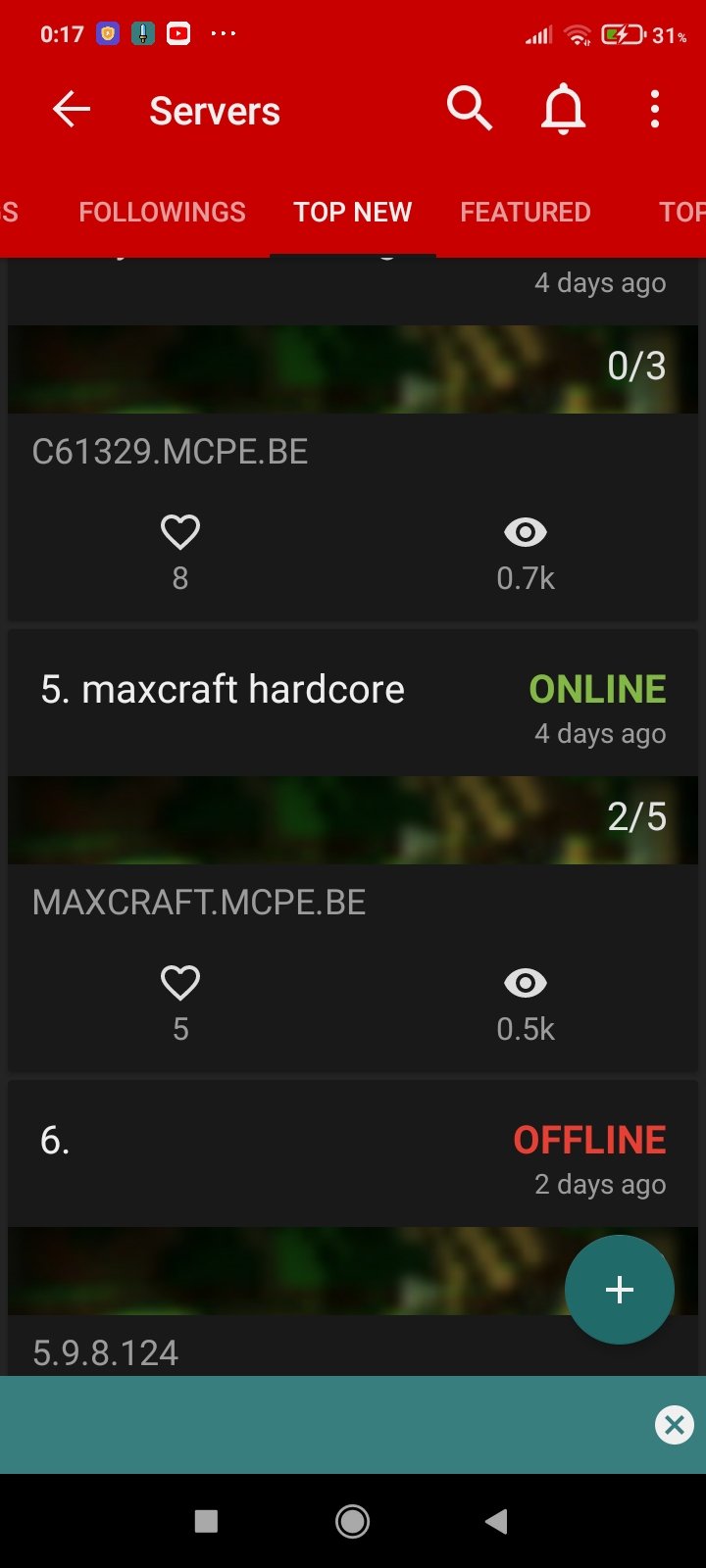Open server search
706x1568 pixels.
click(x=469, y=109)
